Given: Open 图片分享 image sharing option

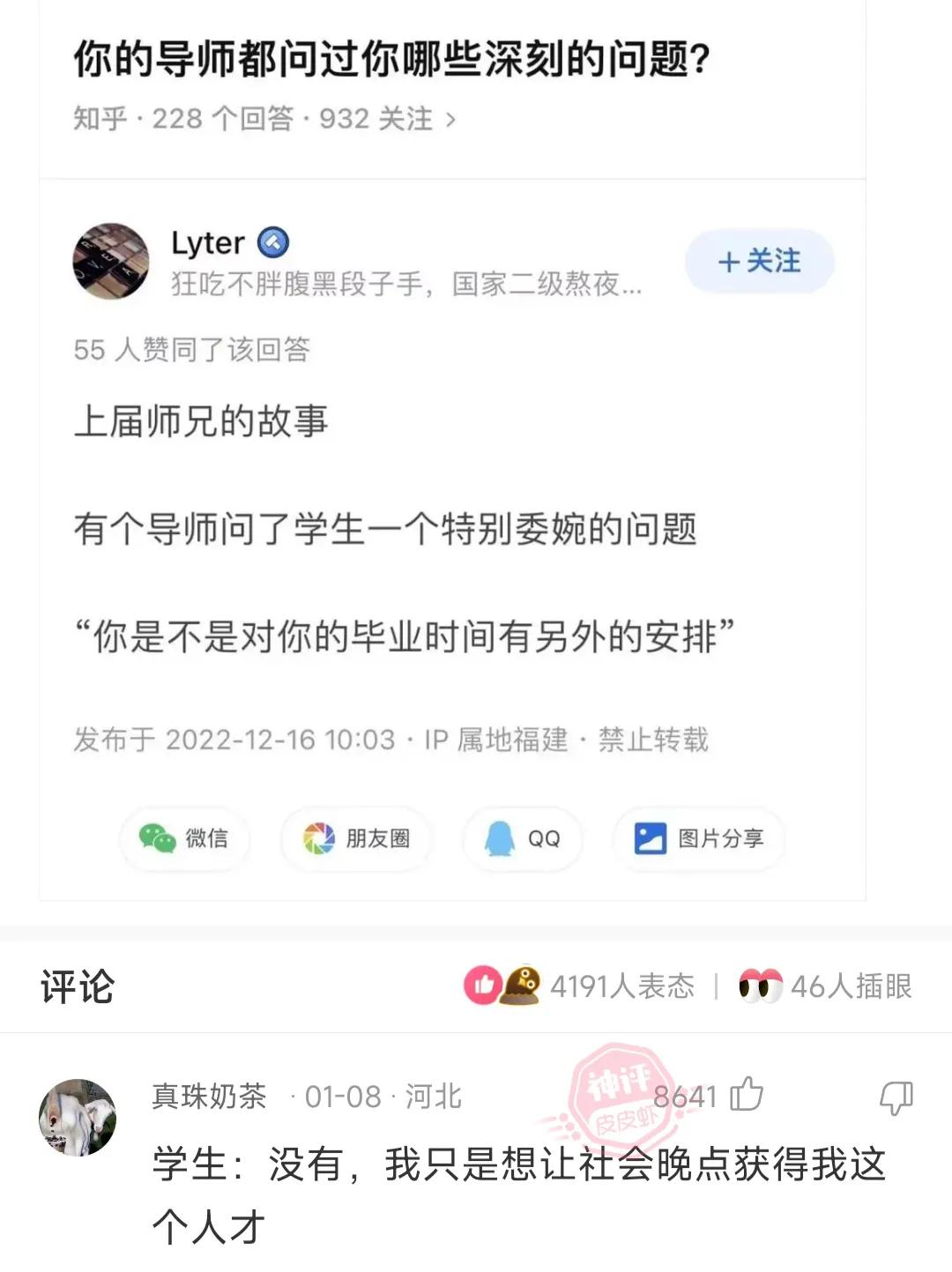Looking at the screenshot, I should (699, 840).
